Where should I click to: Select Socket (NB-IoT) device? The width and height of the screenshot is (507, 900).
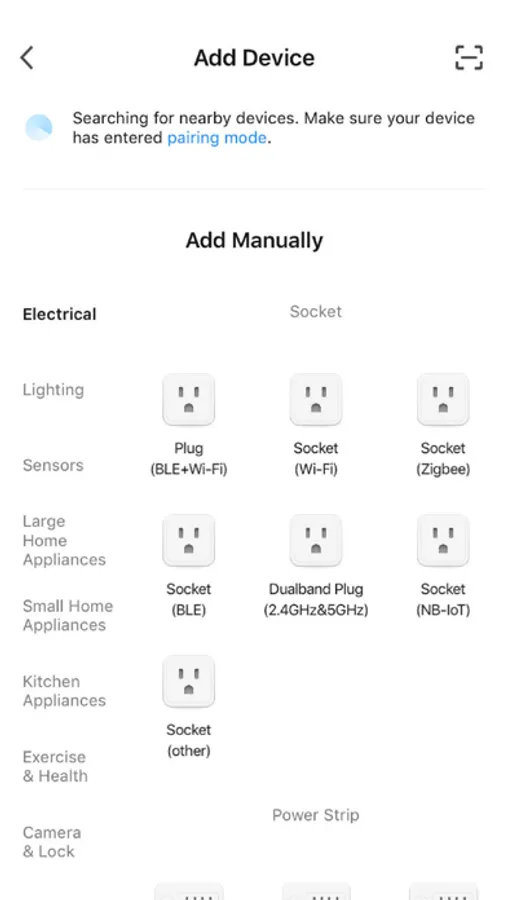point(443,566)
